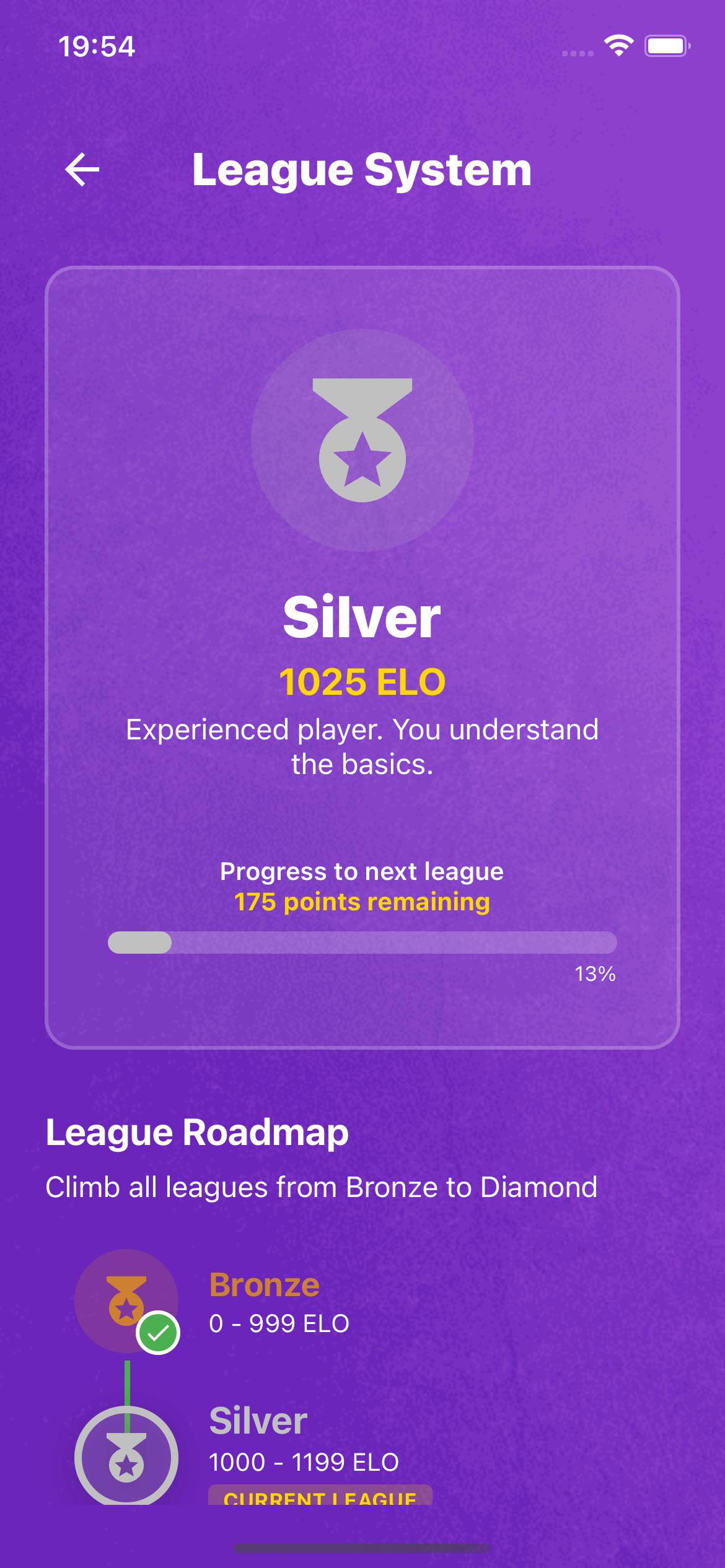This screenshot has width=725, height=1568.
Task: Go back using the arrow icon
Action: pyautogui.click(x=82, y=170)
